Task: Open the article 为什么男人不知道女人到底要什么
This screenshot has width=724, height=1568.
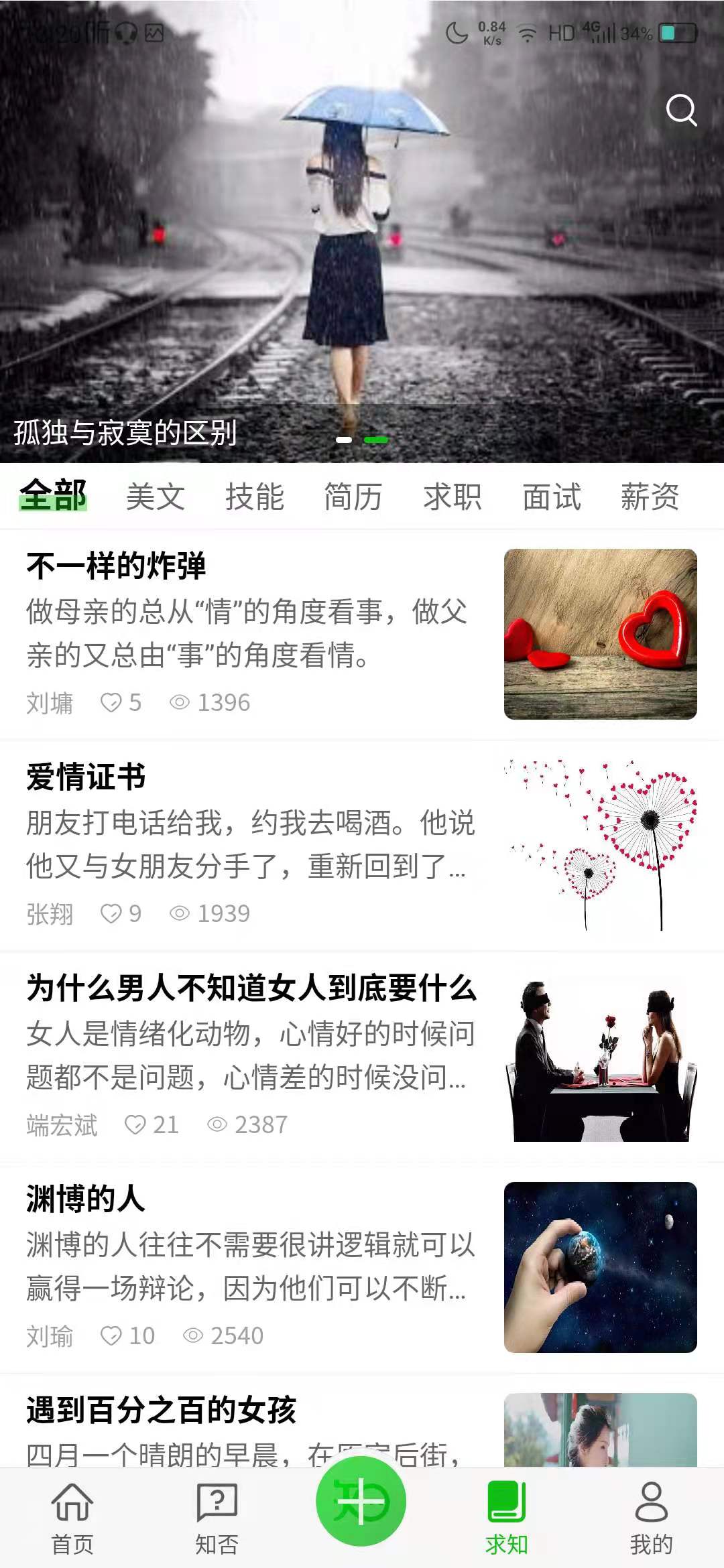Action: [362, 1056]
